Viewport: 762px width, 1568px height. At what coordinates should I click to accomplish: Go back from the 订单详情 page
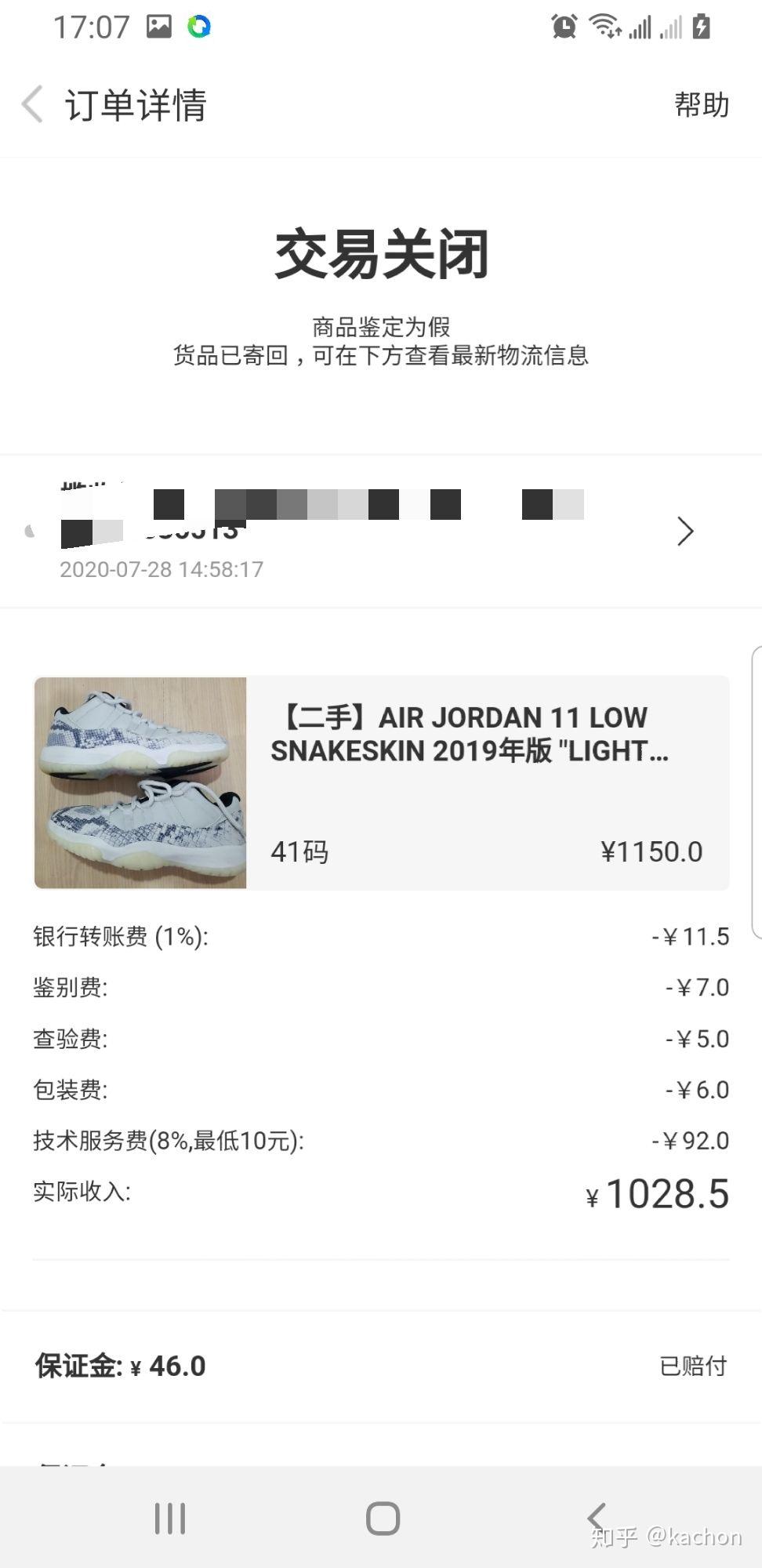33,104
